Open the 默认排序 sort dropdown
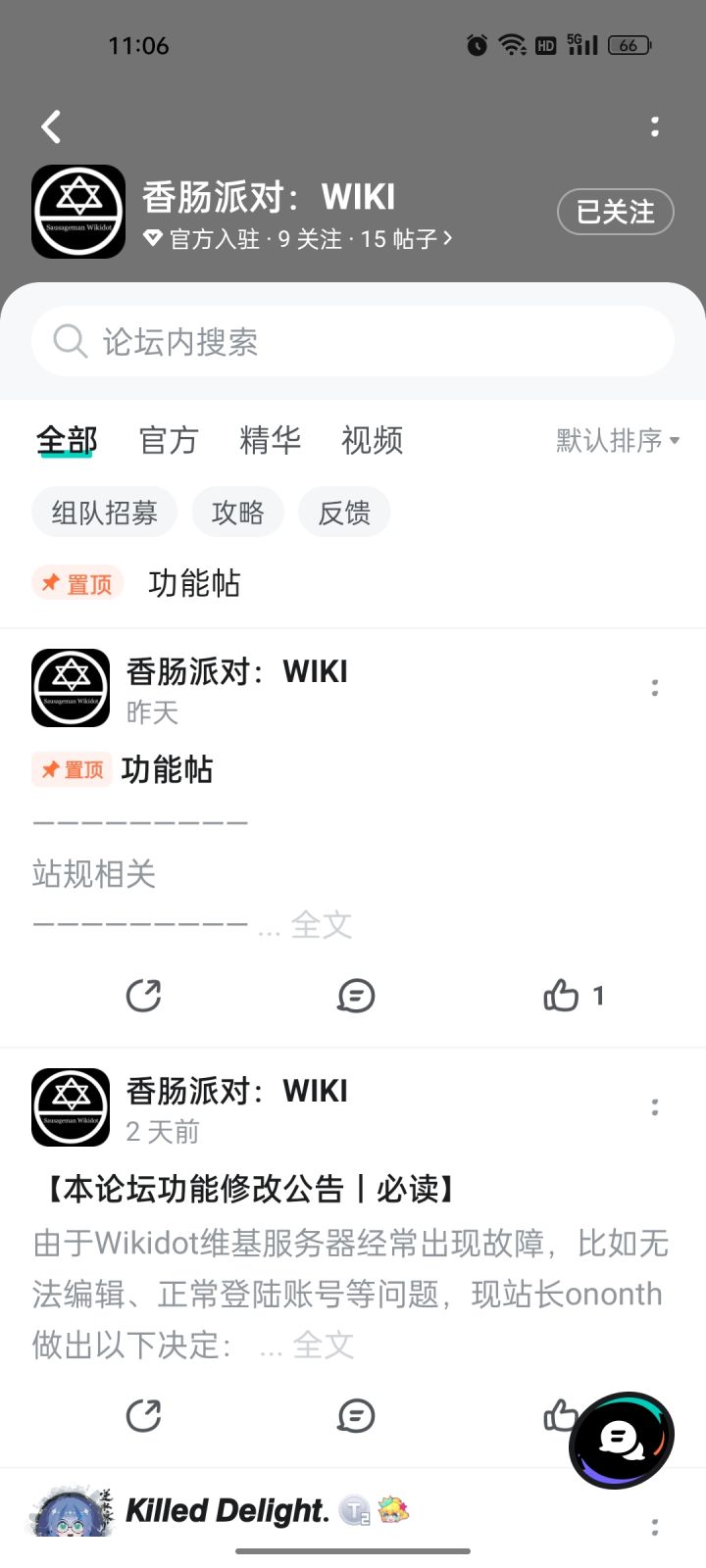Screen dimensions: 706x1568 [618, 441]
